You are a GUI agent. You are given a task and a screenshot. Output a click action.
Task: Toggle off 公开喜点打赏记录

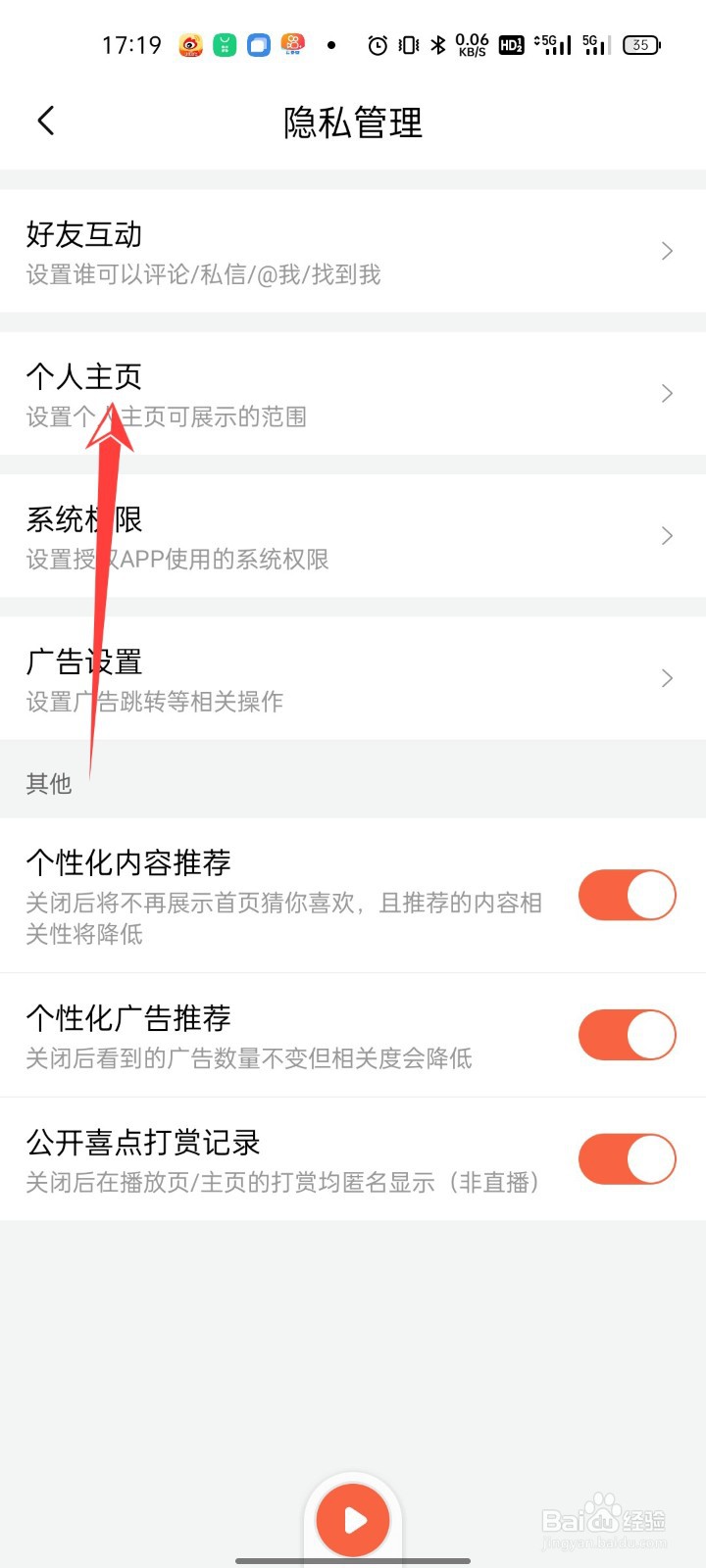point(627,1158)
